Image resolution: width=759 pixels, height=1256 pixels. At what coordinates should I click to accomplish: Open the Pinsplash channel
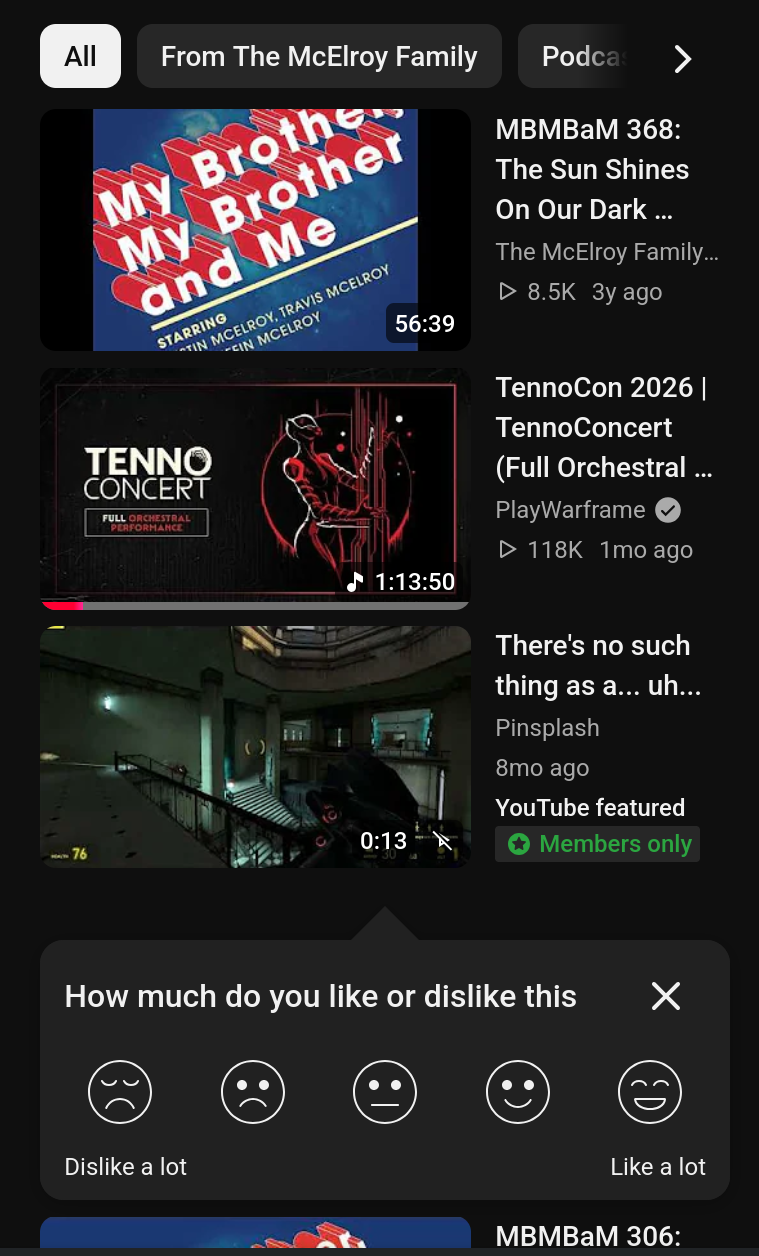click(548, 728)
